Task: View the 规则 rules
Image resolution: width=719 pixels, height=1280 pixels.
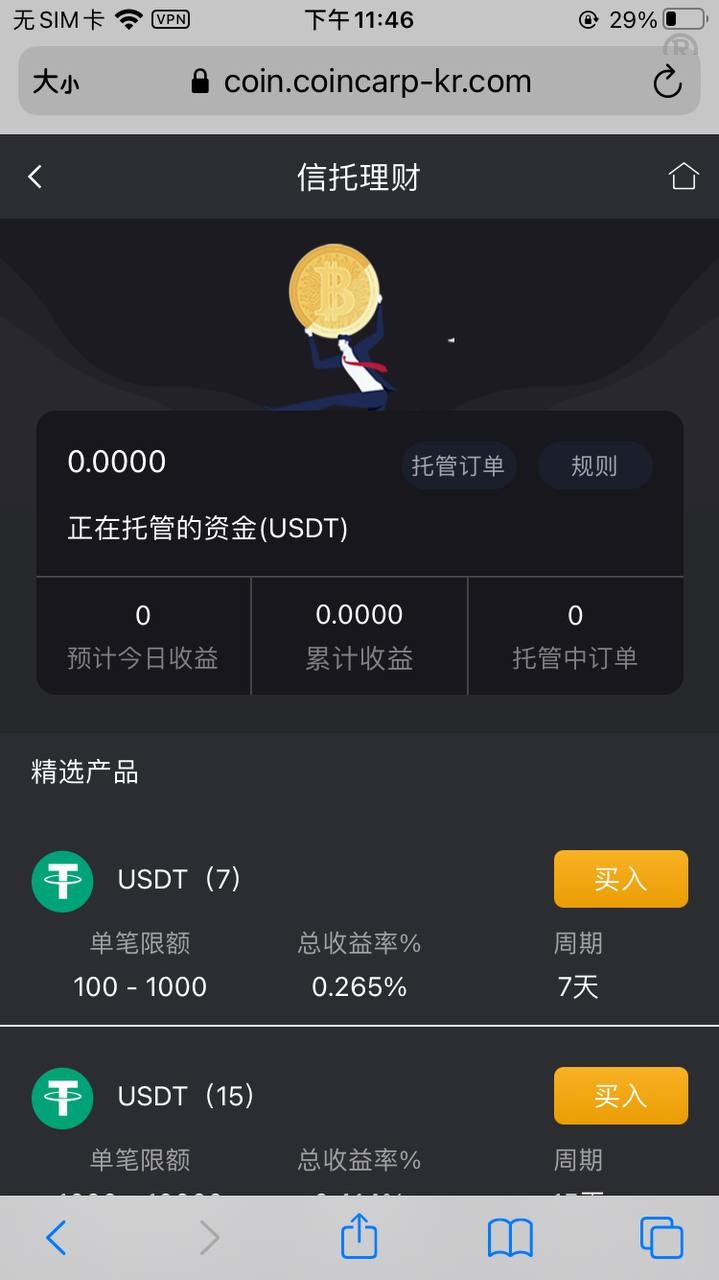Action: pos(594,466)
